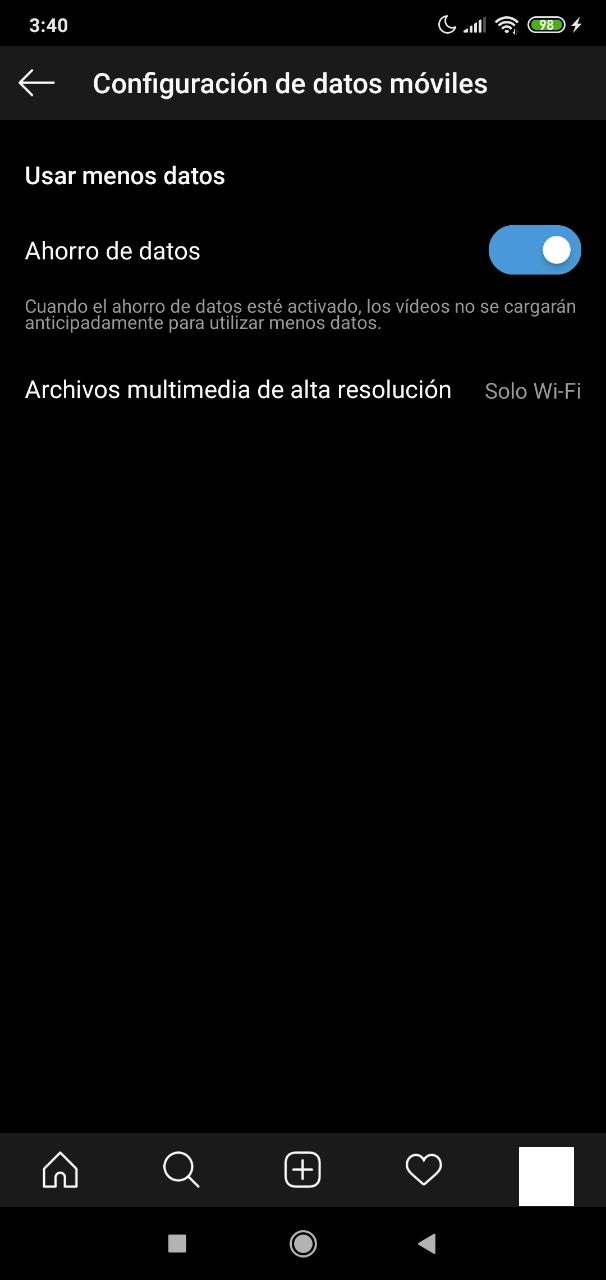
Task: Switch to the Home feed tab
Action: coord(60,1169)
